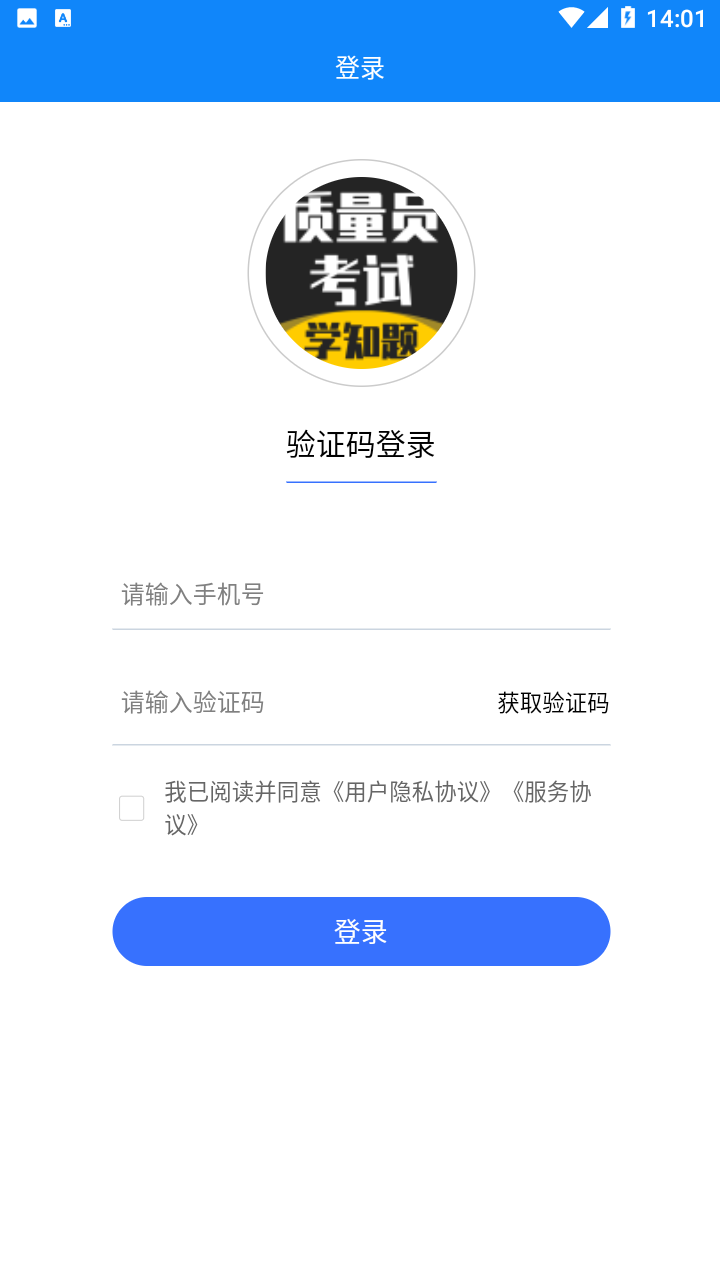Open the 《服务协议》 link
Image resolution: width=720 pixels, height=1280 pixels.
549,792
